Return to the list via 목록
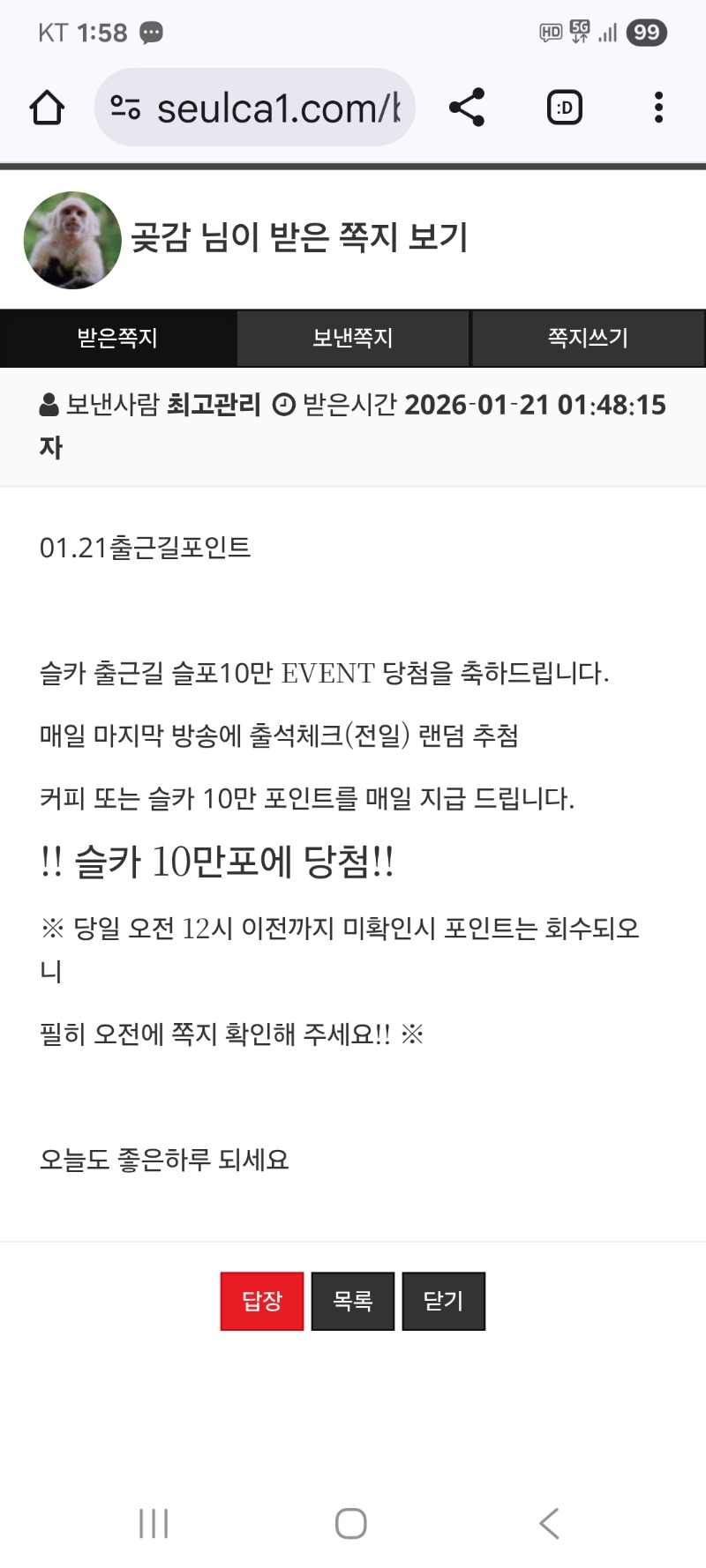The height and width of the screenshot is (1568, 706). tap(353, 1301)
